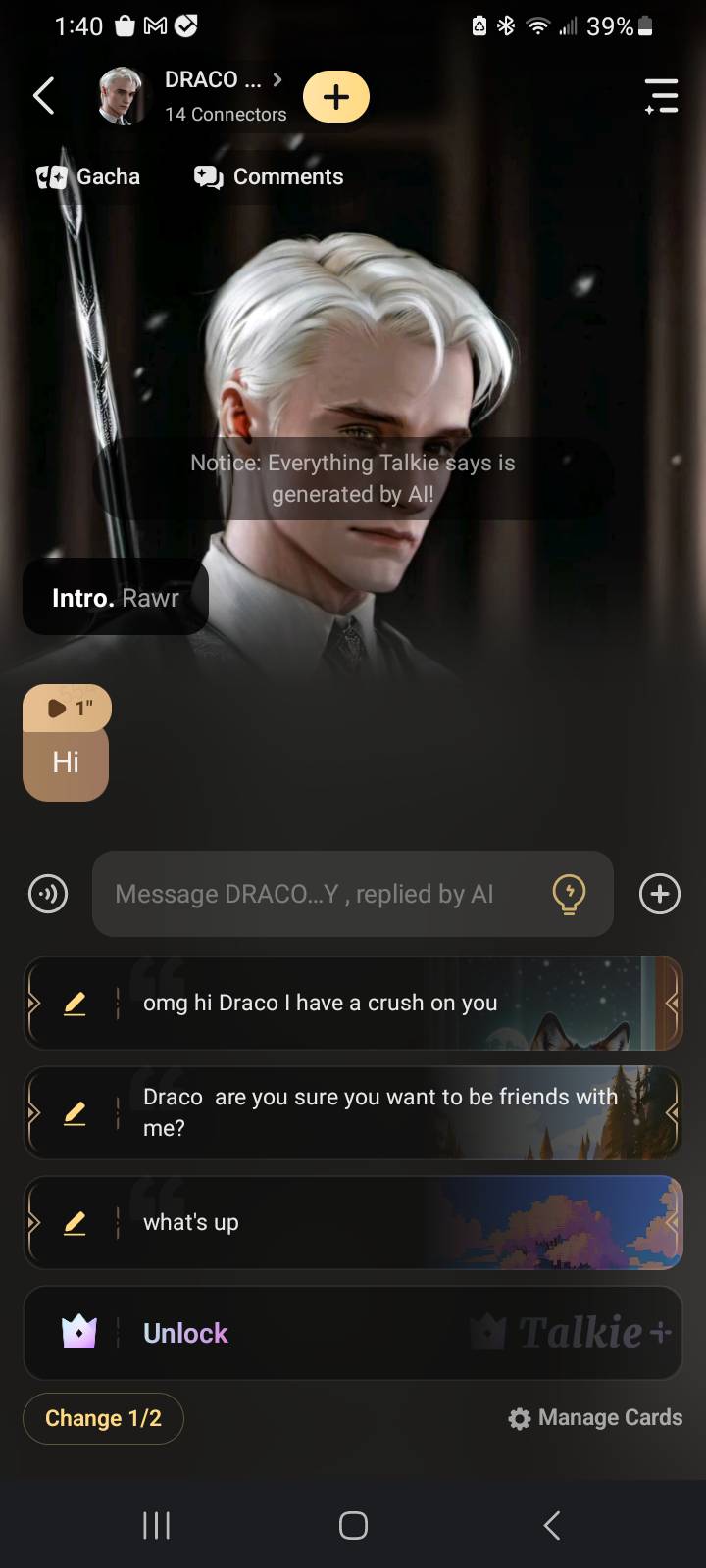The height and width of the screenshot is (1568, 706).
Task: Switch to voice input mode
Action: click(48, 894)
